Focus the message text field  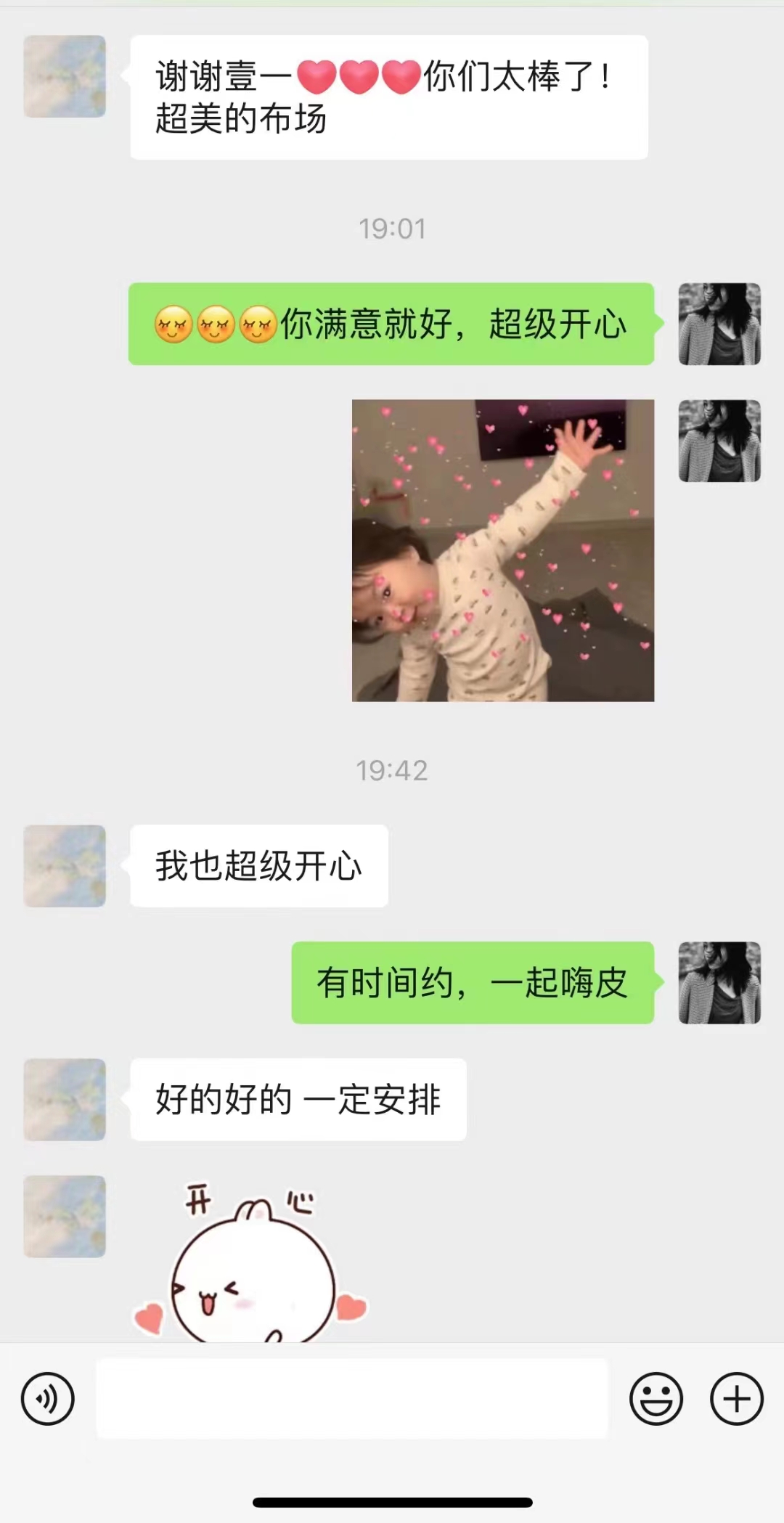tap(352, 1398)
